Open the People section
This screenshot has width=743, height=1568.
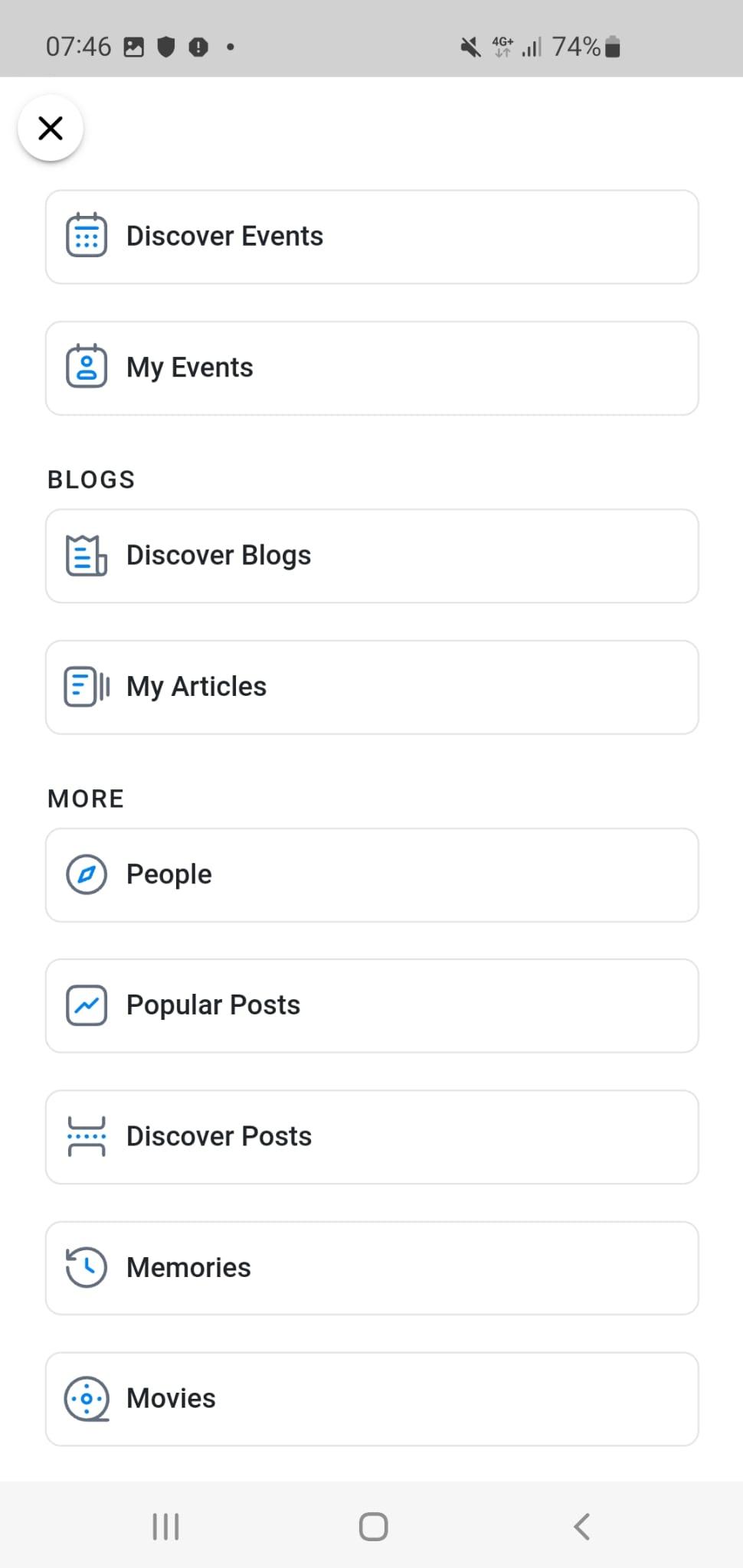coord(372,874)
